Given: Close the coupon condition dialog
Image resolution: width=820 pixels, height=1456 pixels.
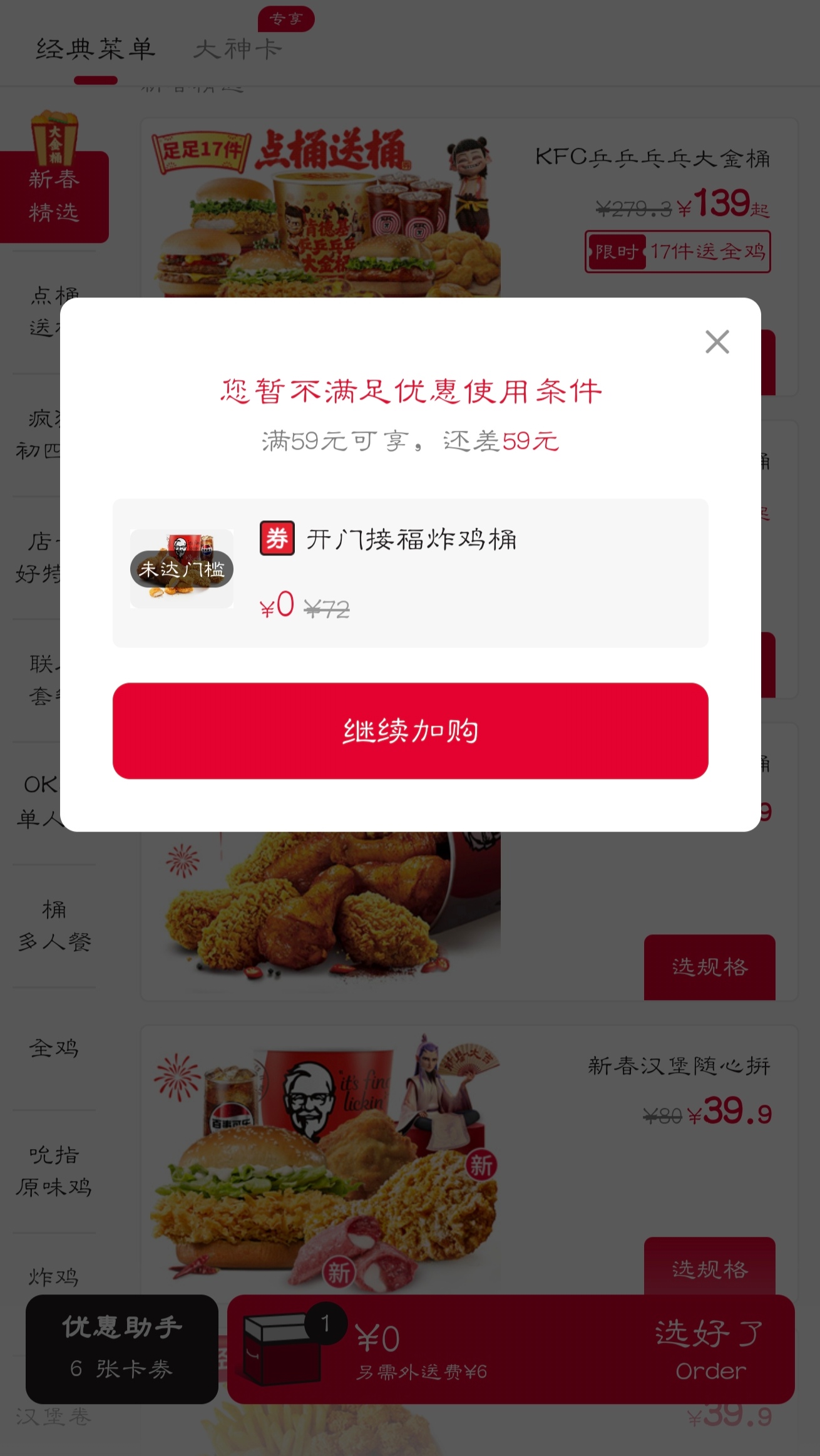Looking at the screenshot, I should point(717,342).
